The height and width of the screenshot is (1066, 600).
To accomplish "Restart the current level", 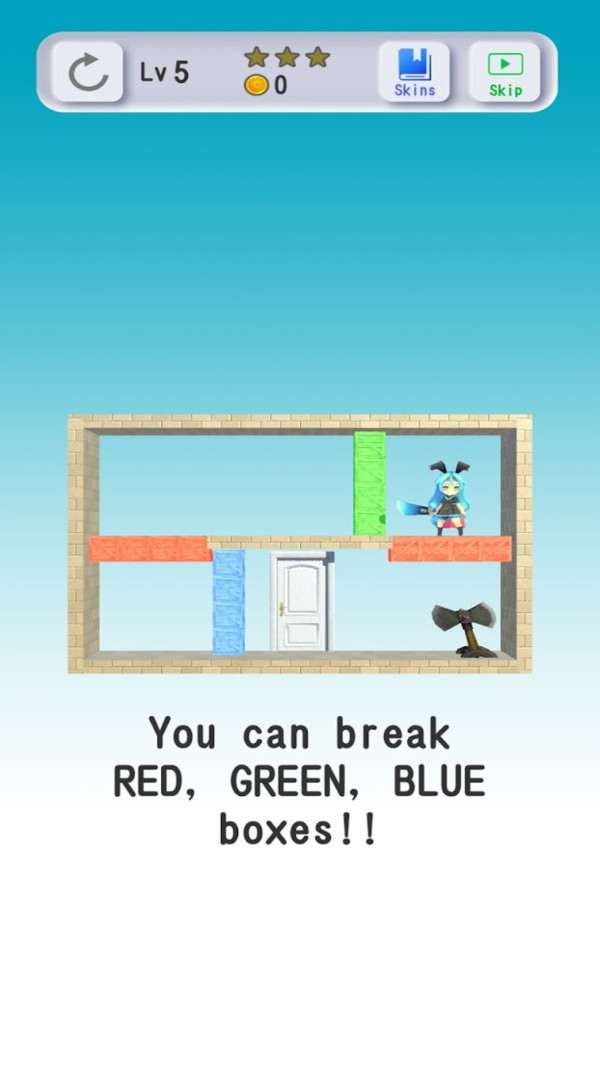I will 88,72.
